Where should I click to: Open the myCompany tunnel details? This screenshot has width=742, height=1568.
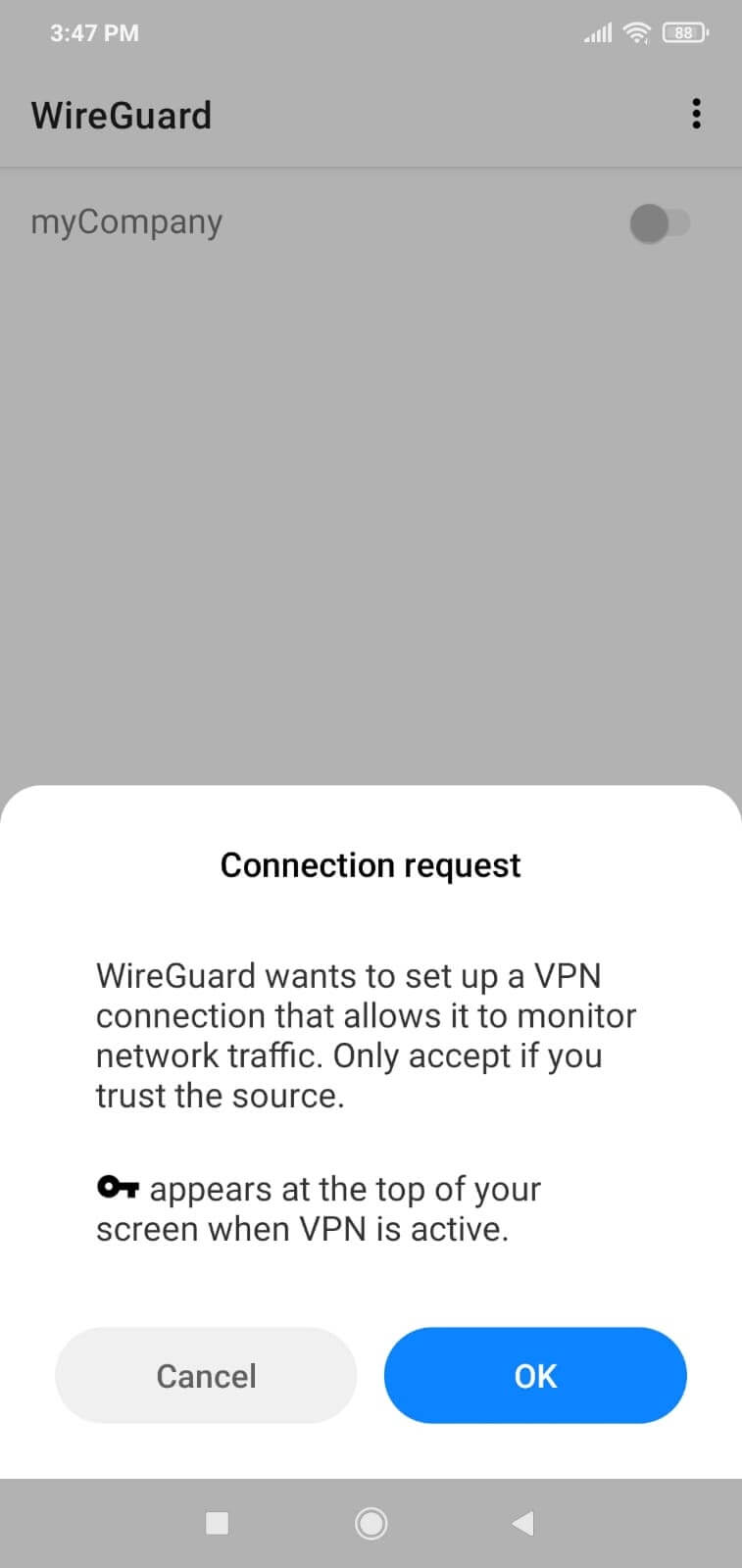click(127, 222)
